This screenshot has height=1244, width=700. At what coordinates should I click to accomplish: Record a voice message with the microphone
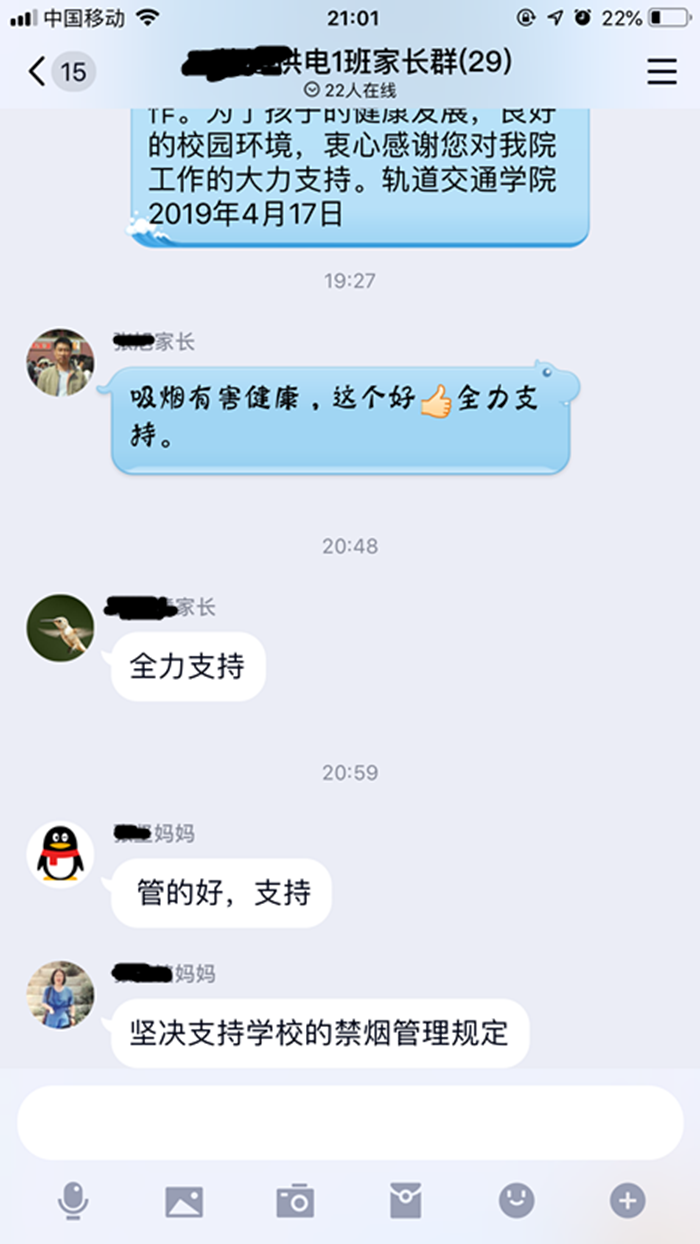tap(72, 1200)
